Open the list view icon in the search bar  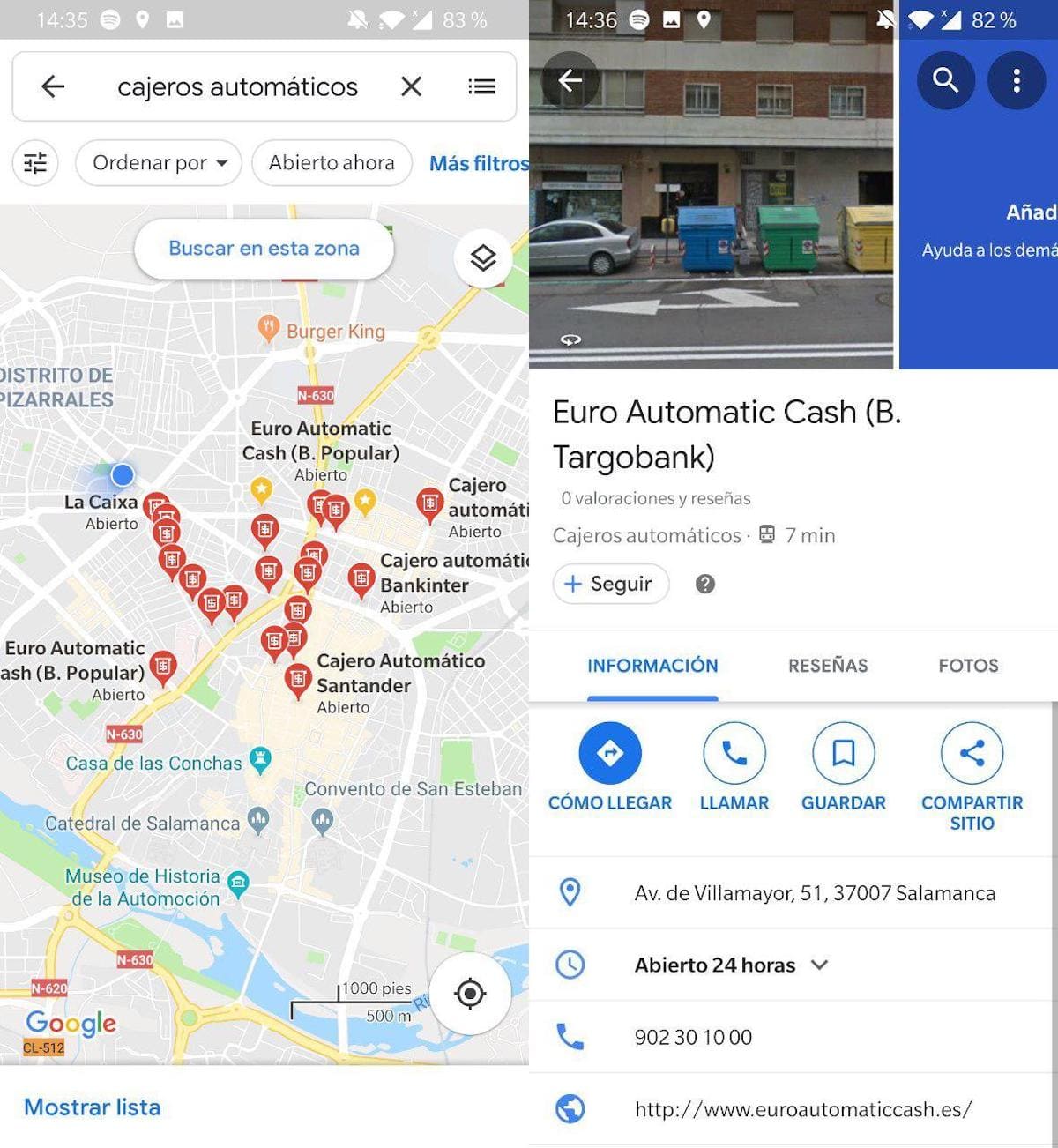click(481, 86)
